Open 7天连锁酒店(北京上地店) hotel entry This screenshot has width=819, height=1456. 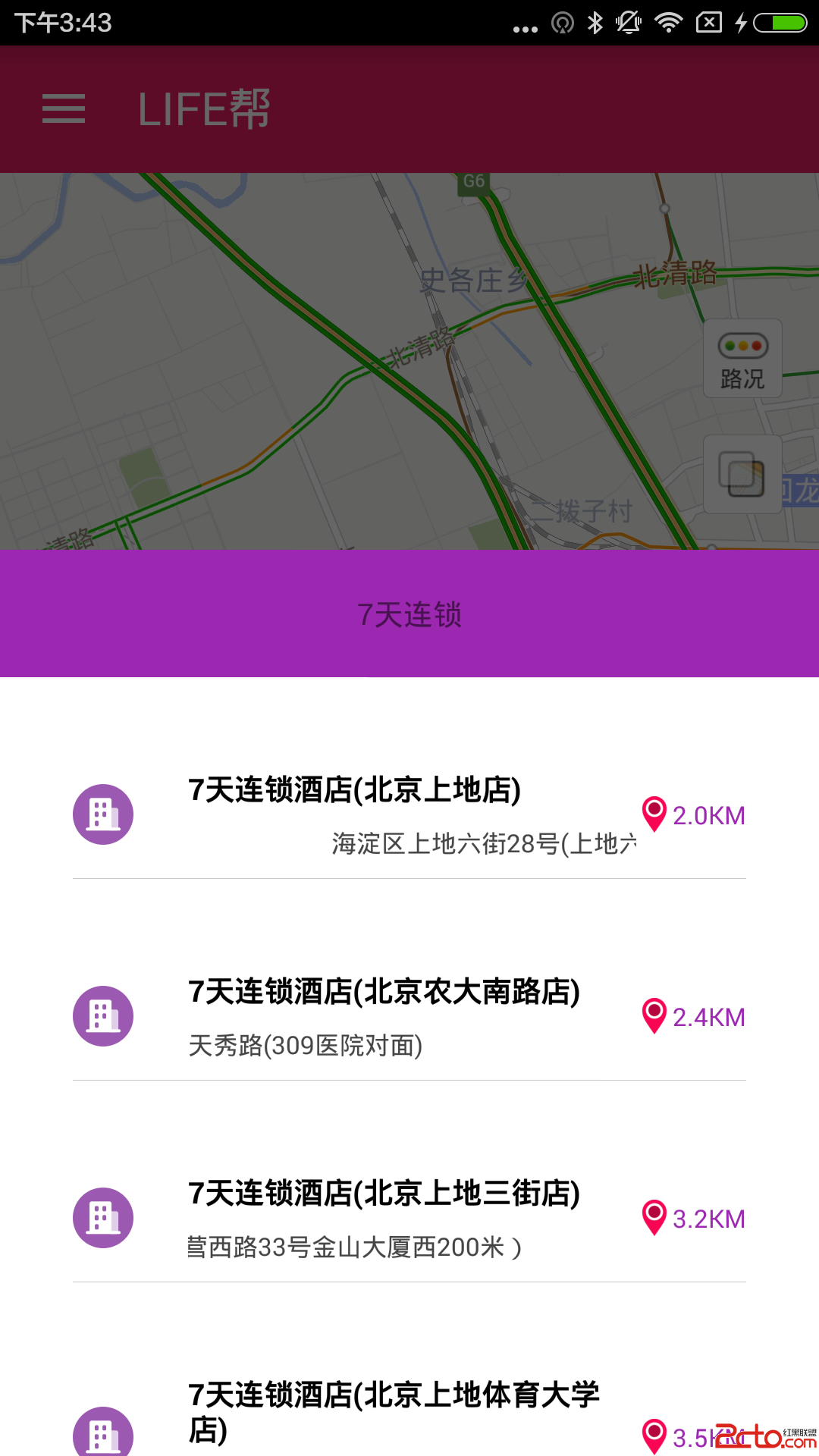tap(356, 789)
